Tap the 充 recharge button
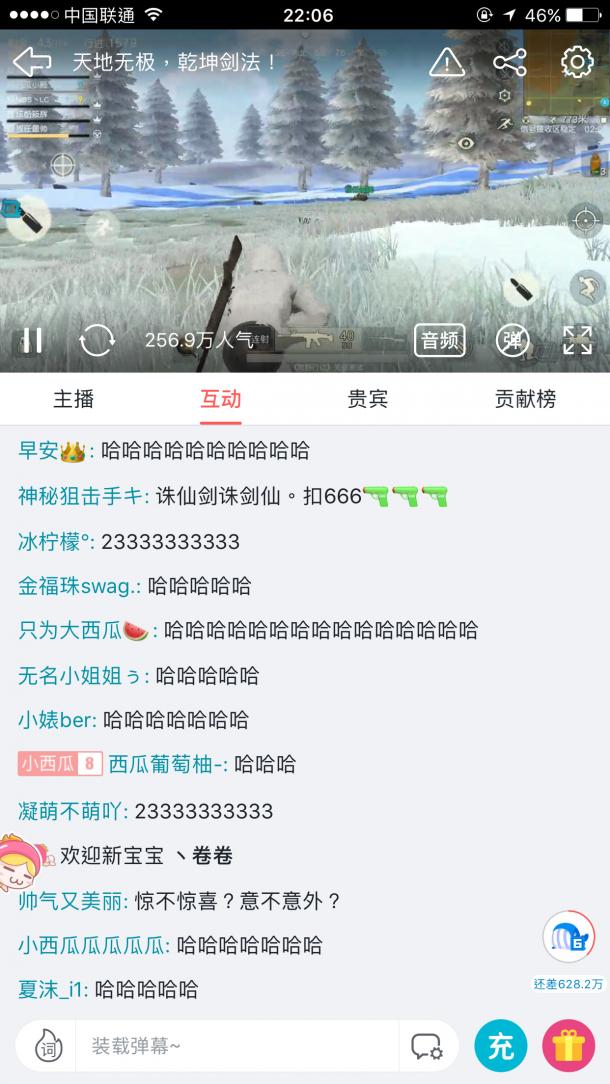The height and width of the screenshot is (1084, 610). [x=501, y=1047]
